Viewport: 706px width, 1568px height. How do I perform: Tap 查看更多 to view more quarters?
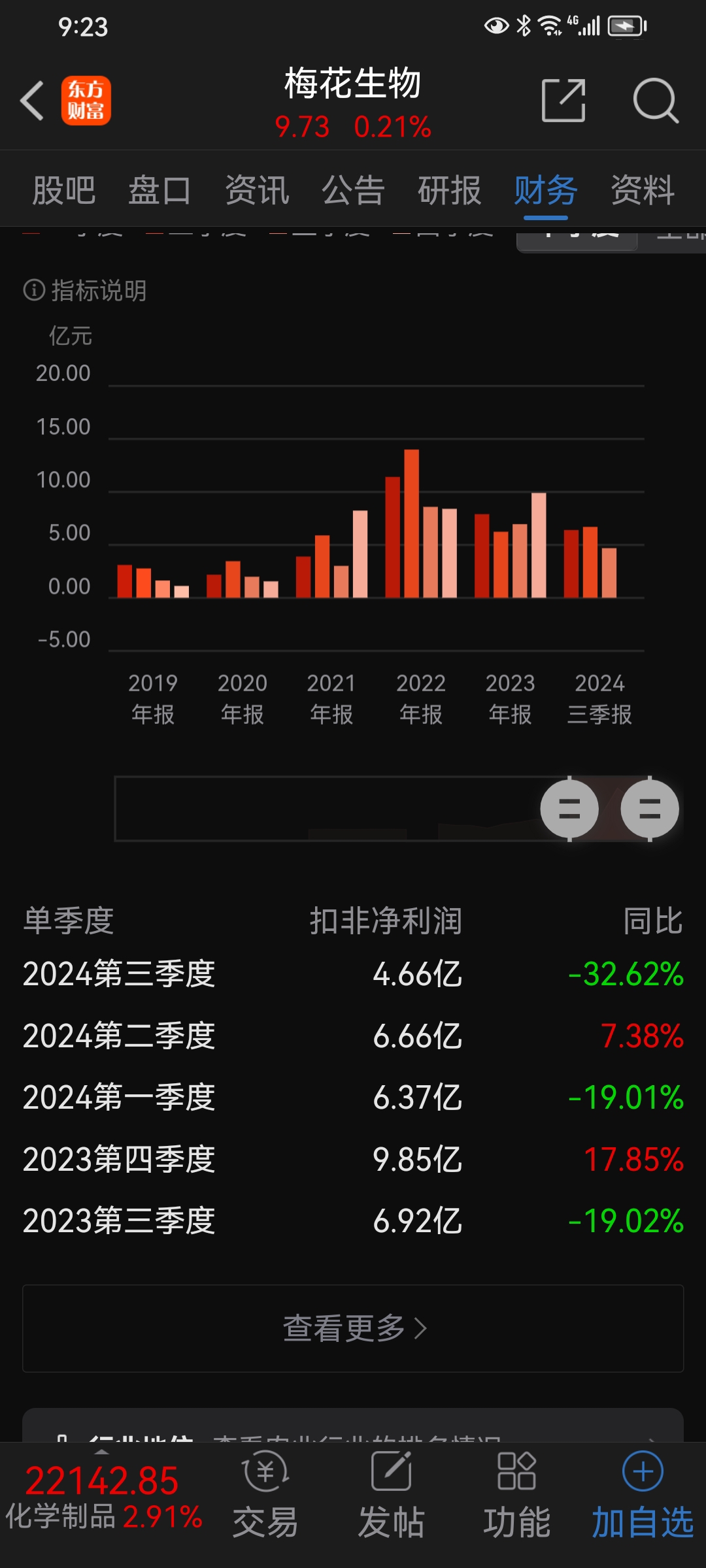click(x=353, y=1328)
